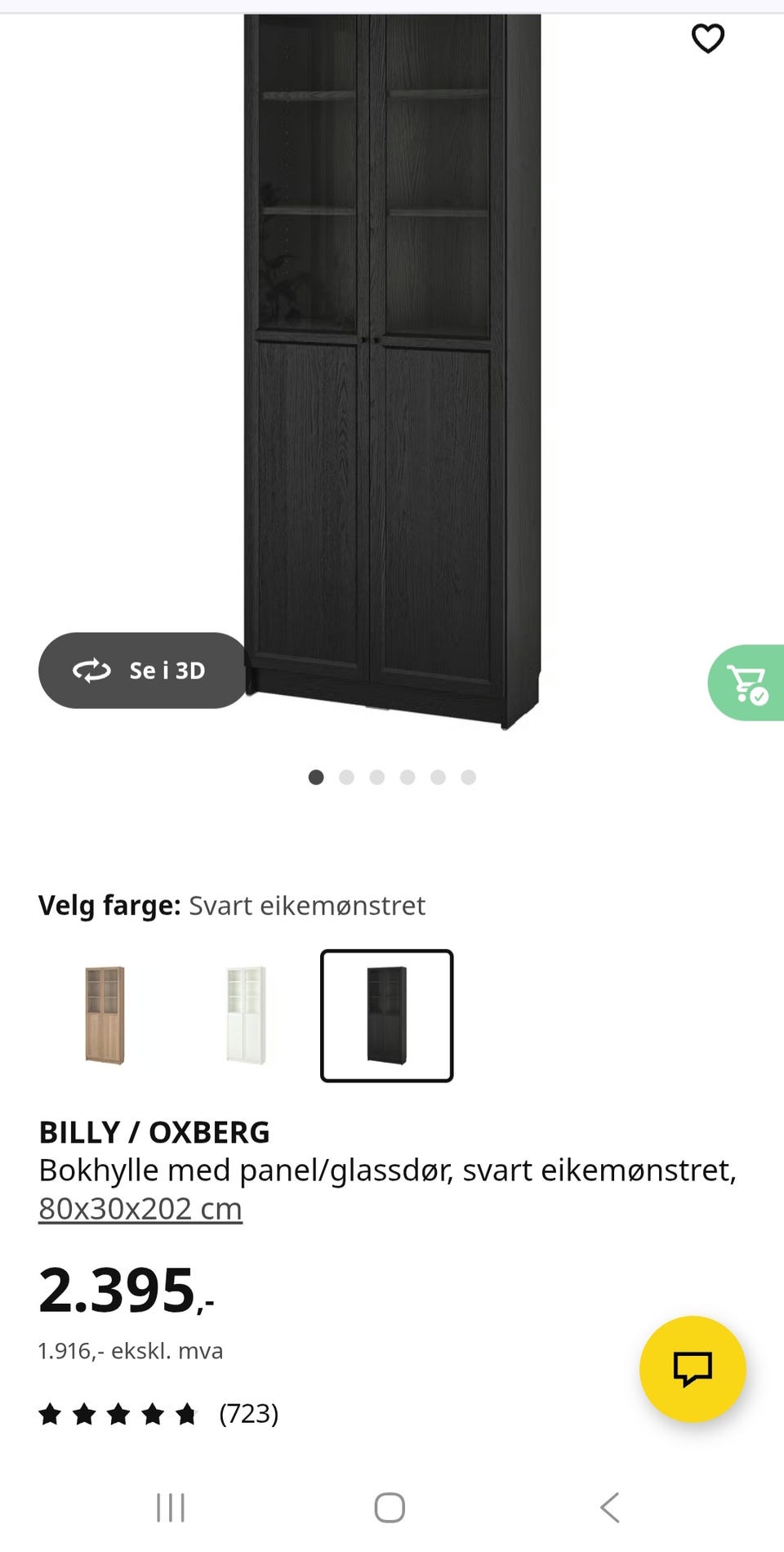Image resolution: width=784 pixels, height=1552 pixels.
Task: Open the Se i 3D view
Action: click(143, 671)
